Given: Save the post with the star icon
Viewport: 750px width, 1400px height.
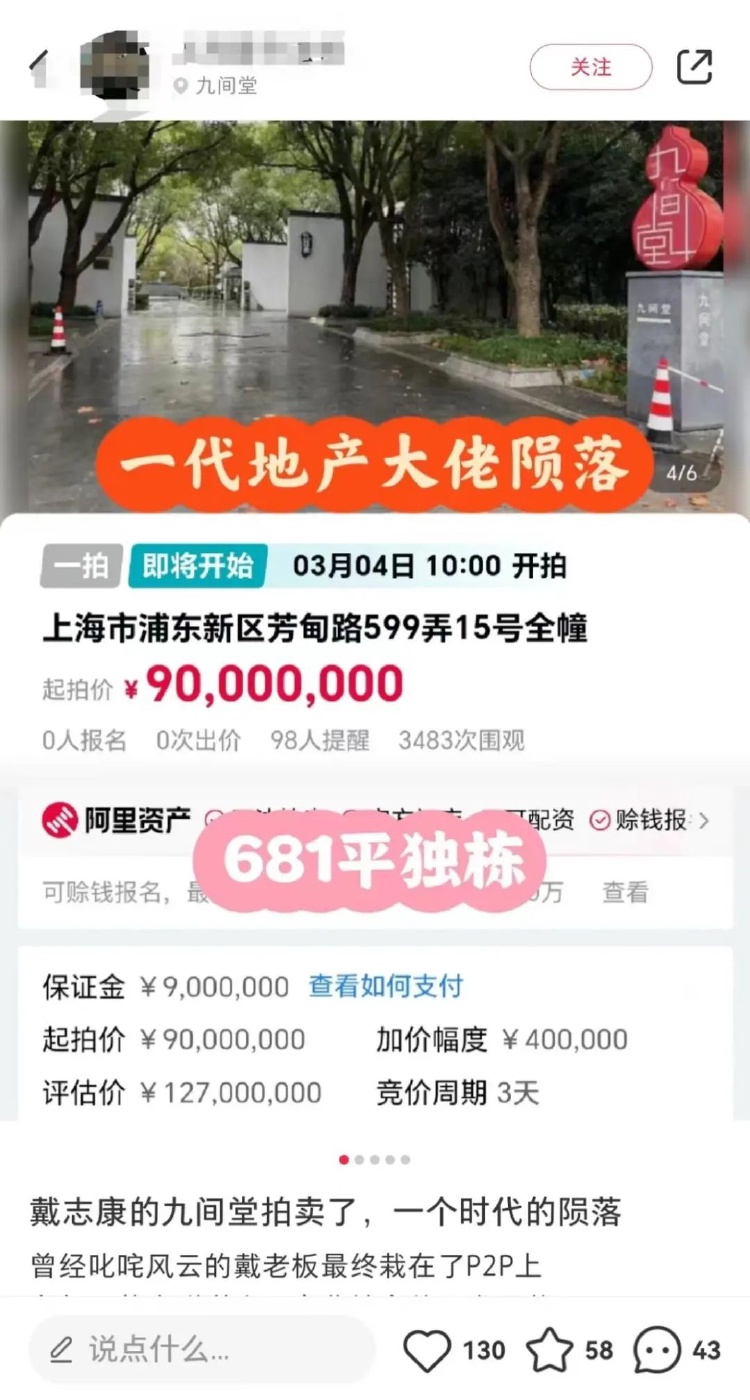Looking at the screenshot, I should click(x=550, y=1350).
